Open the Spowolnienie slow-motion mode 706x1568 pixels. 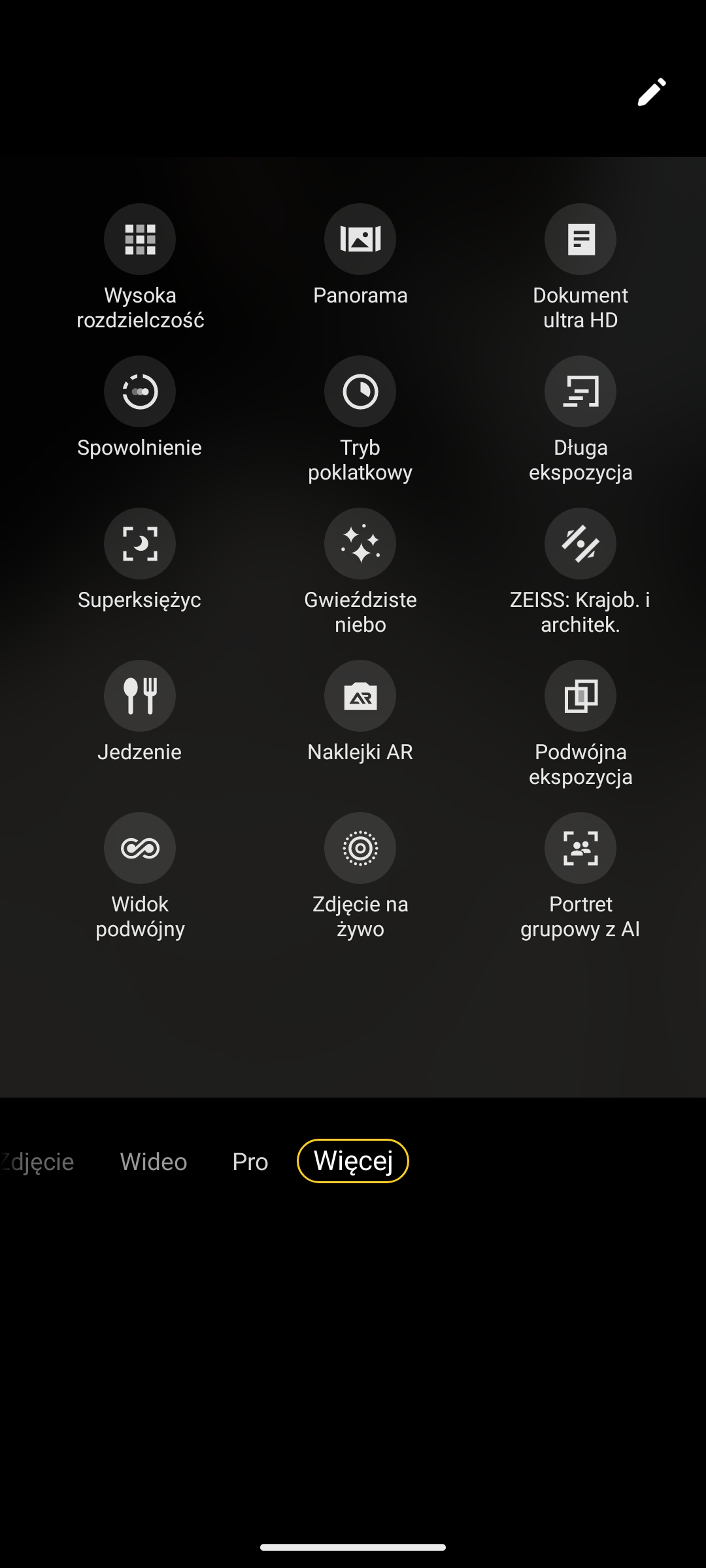point(139,391)
